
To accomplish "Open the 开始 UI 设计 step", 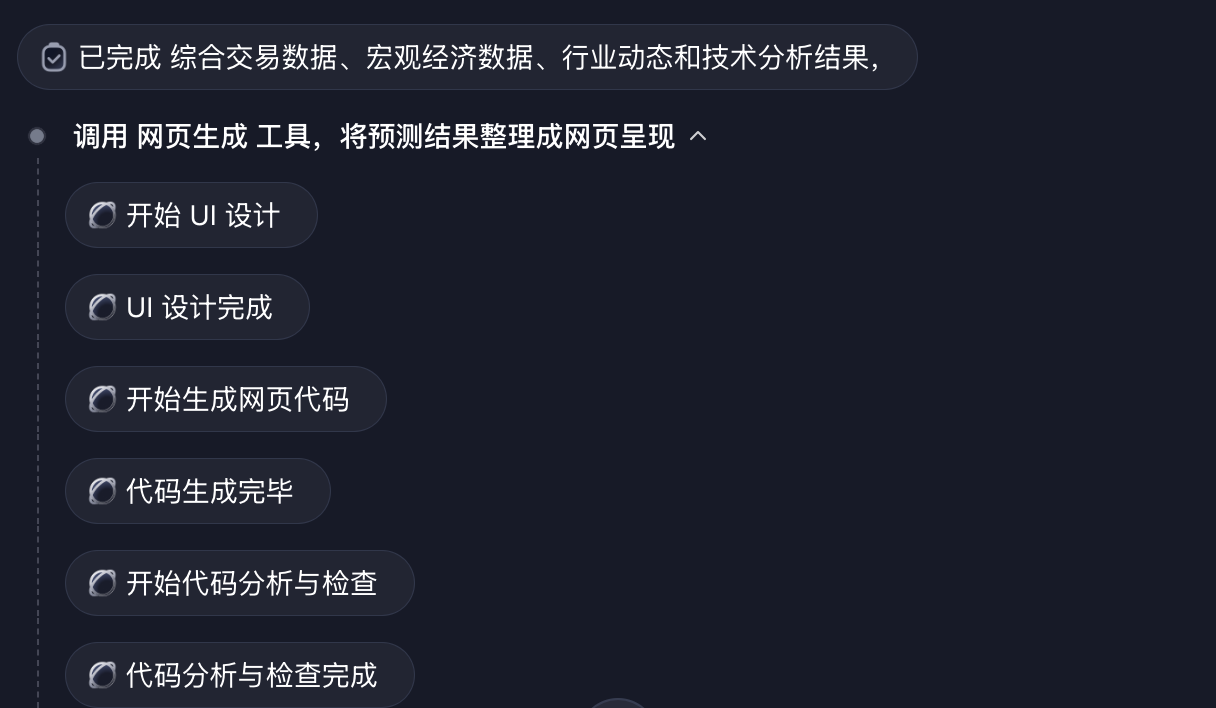I will click(191, 215).
